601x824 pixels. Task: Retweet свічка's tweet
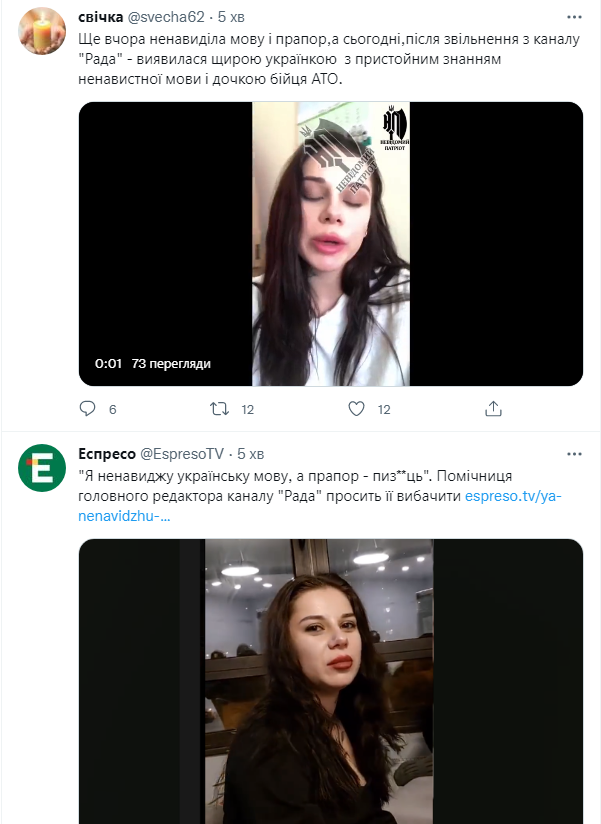tap(220, 409)
